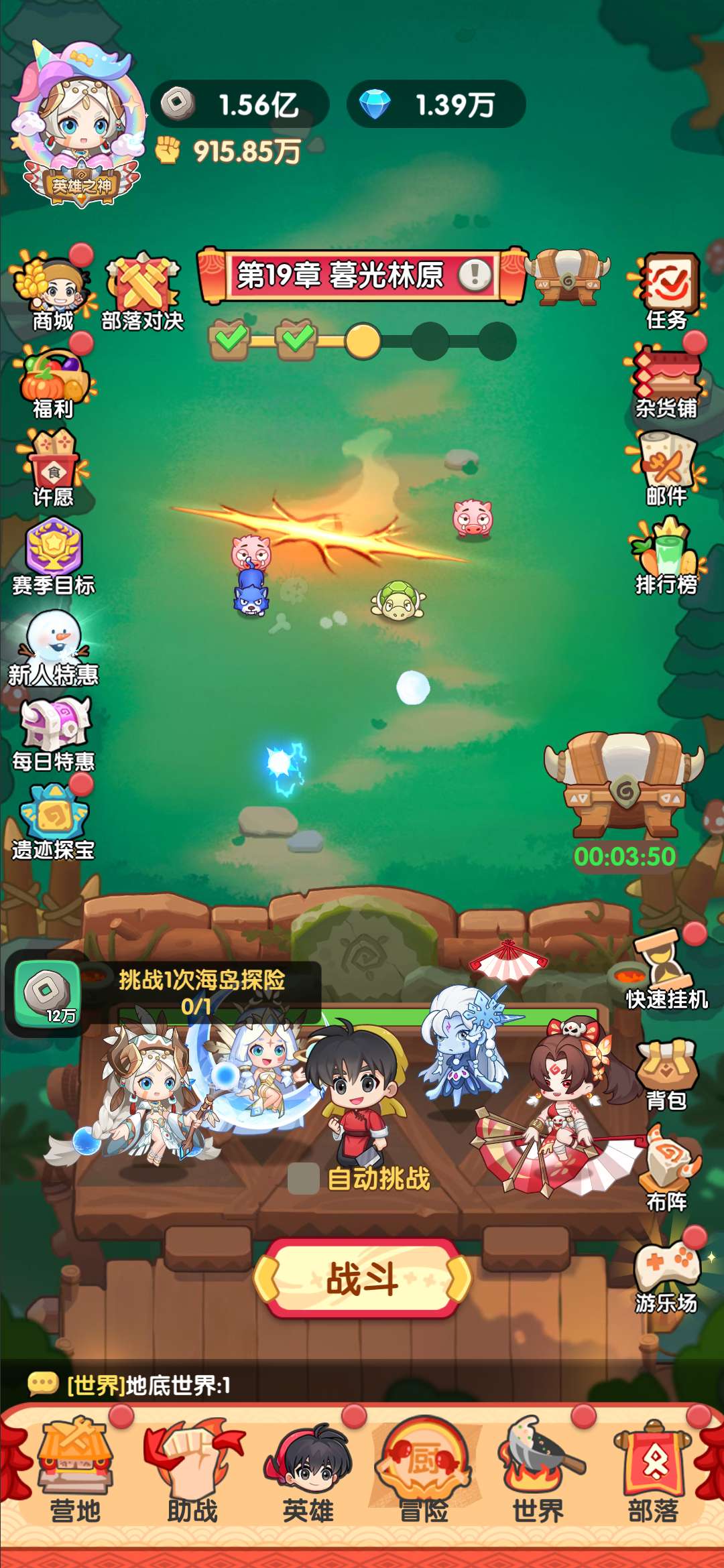
Task: View the 排行榜 leaderboard
Action: (x=666, y=558)
